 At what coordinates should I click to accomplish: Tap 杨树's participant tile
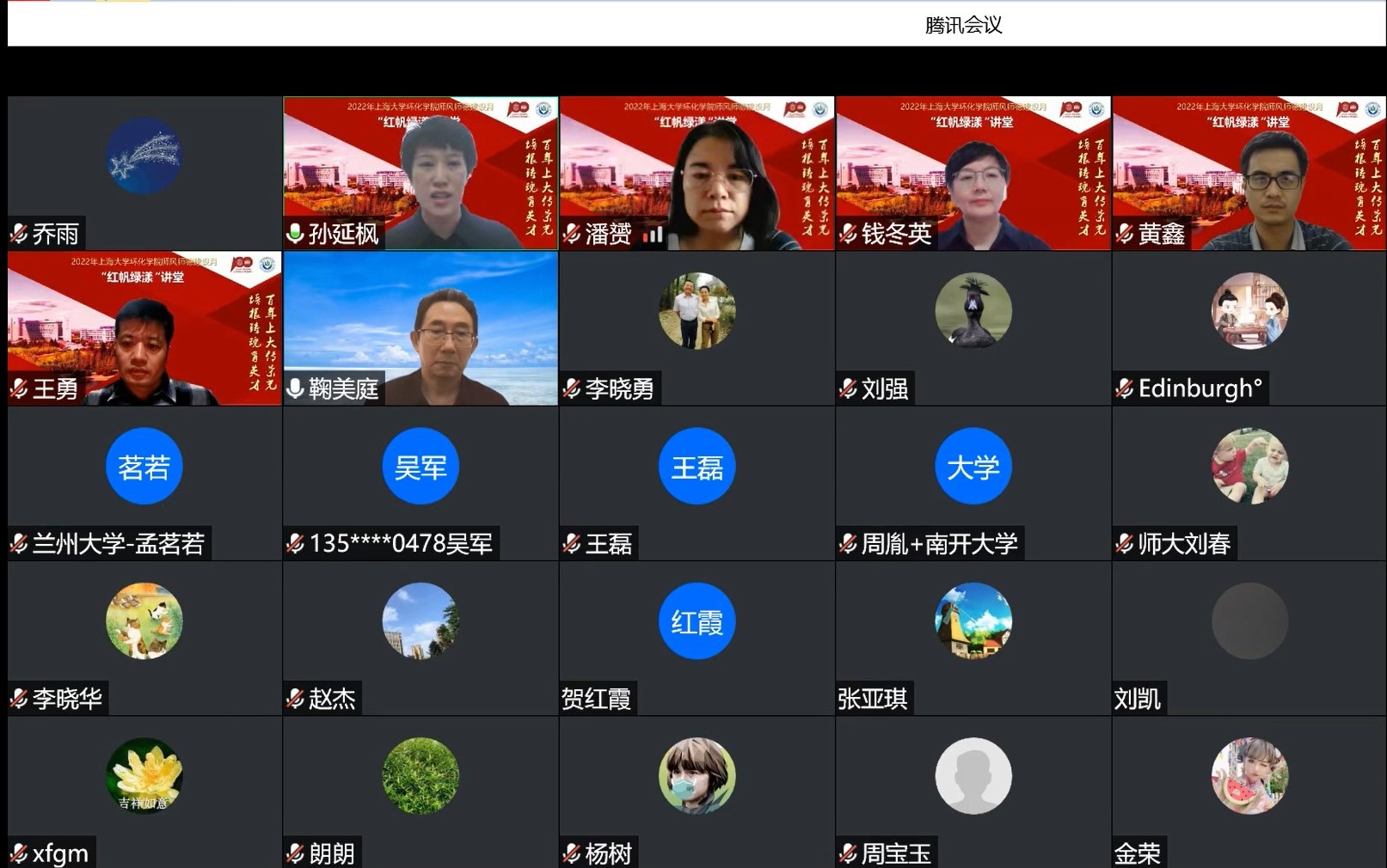(697, 792)
